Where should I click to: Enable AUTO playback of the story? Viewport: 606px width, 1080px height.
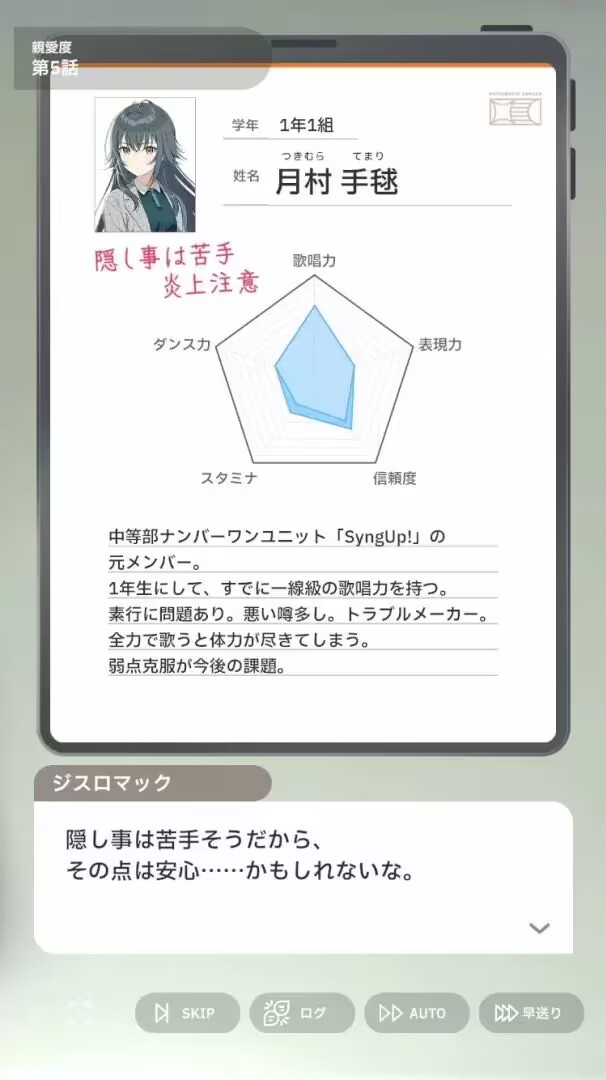pyautogui.click(x=416, y=1013)
